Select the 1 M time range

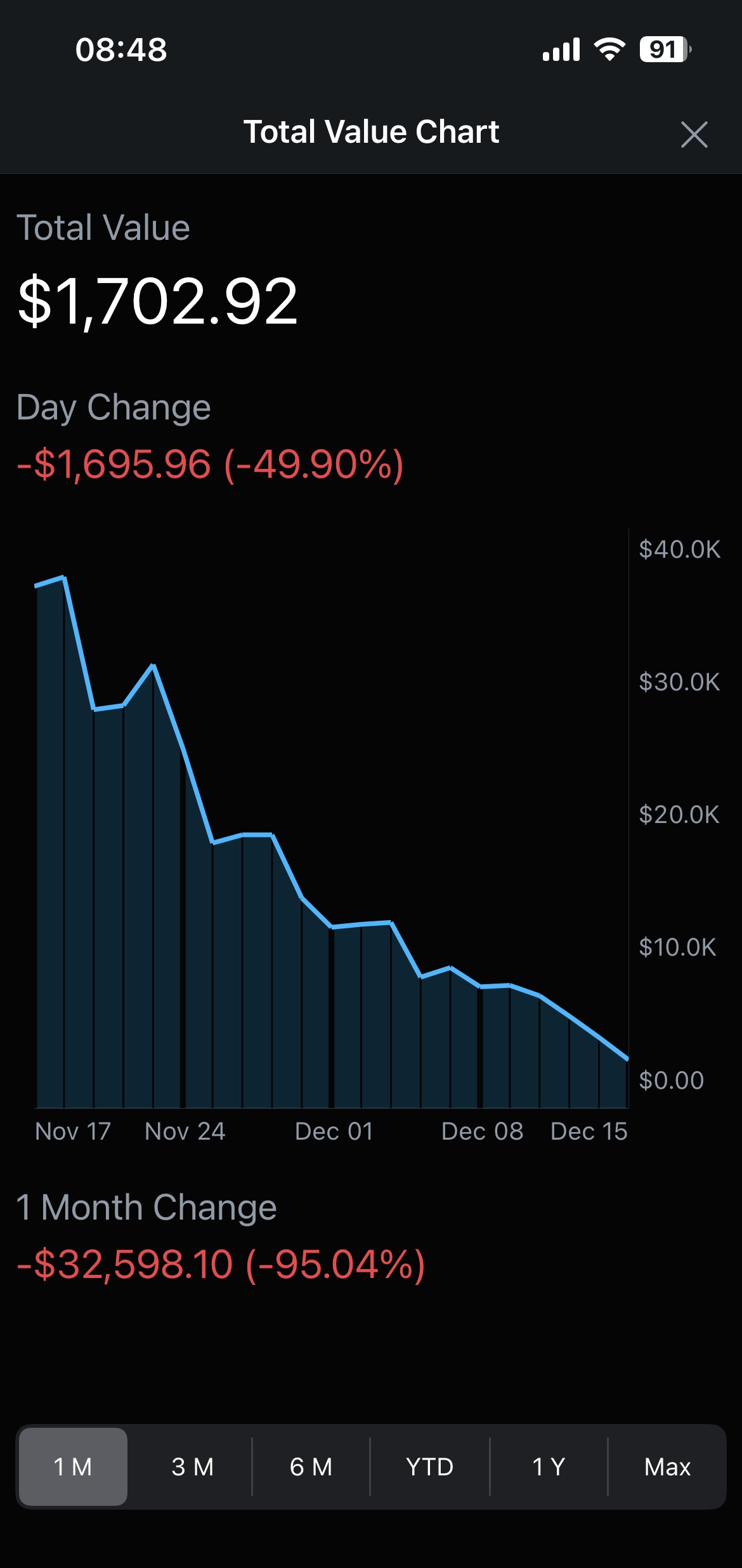(x=73, y=1466)
